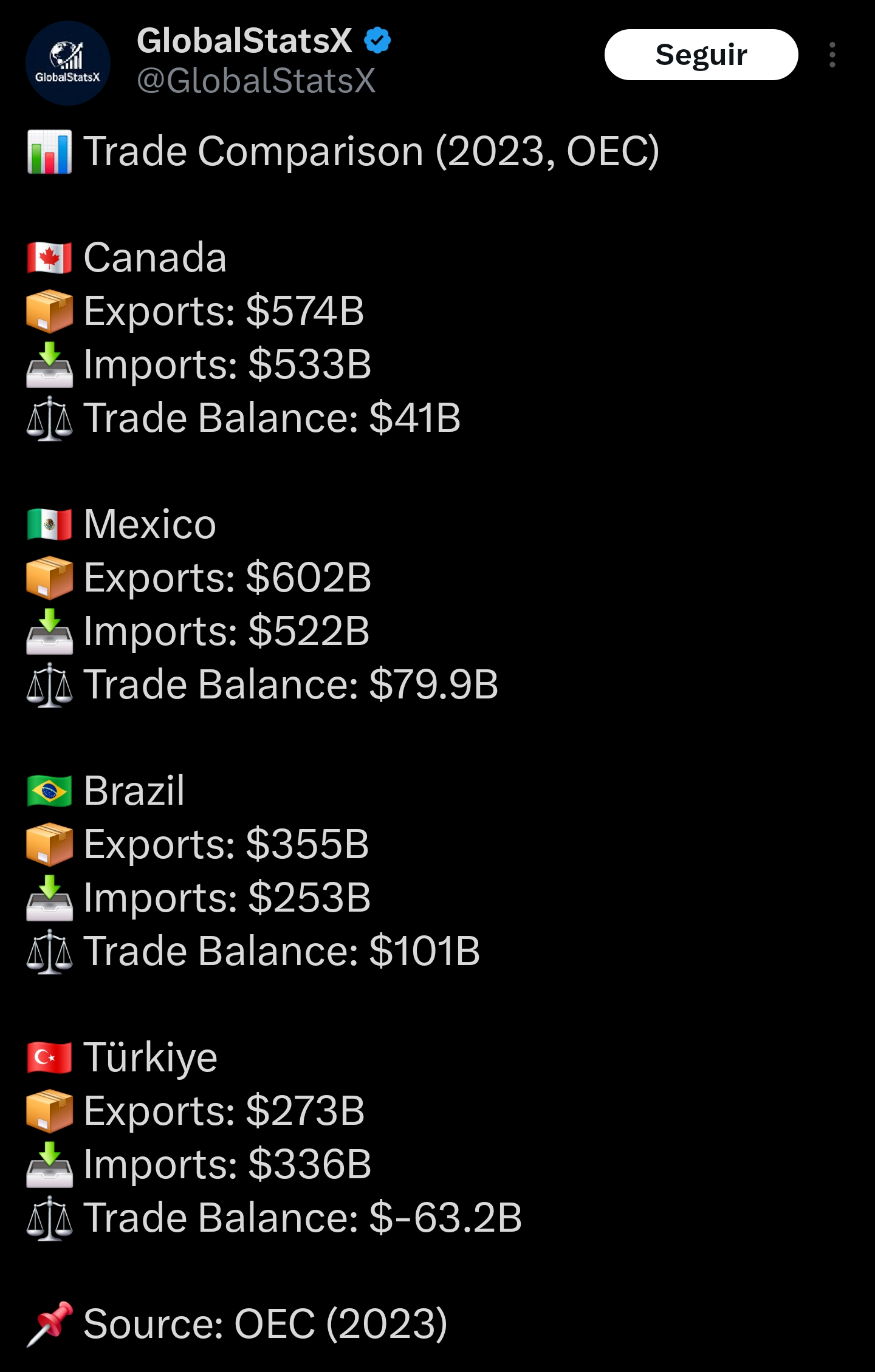The width and height of the screenshot is (875, 1372).
Task: Open the GlobalStatsX profile picture
Action: click(67, 63)
